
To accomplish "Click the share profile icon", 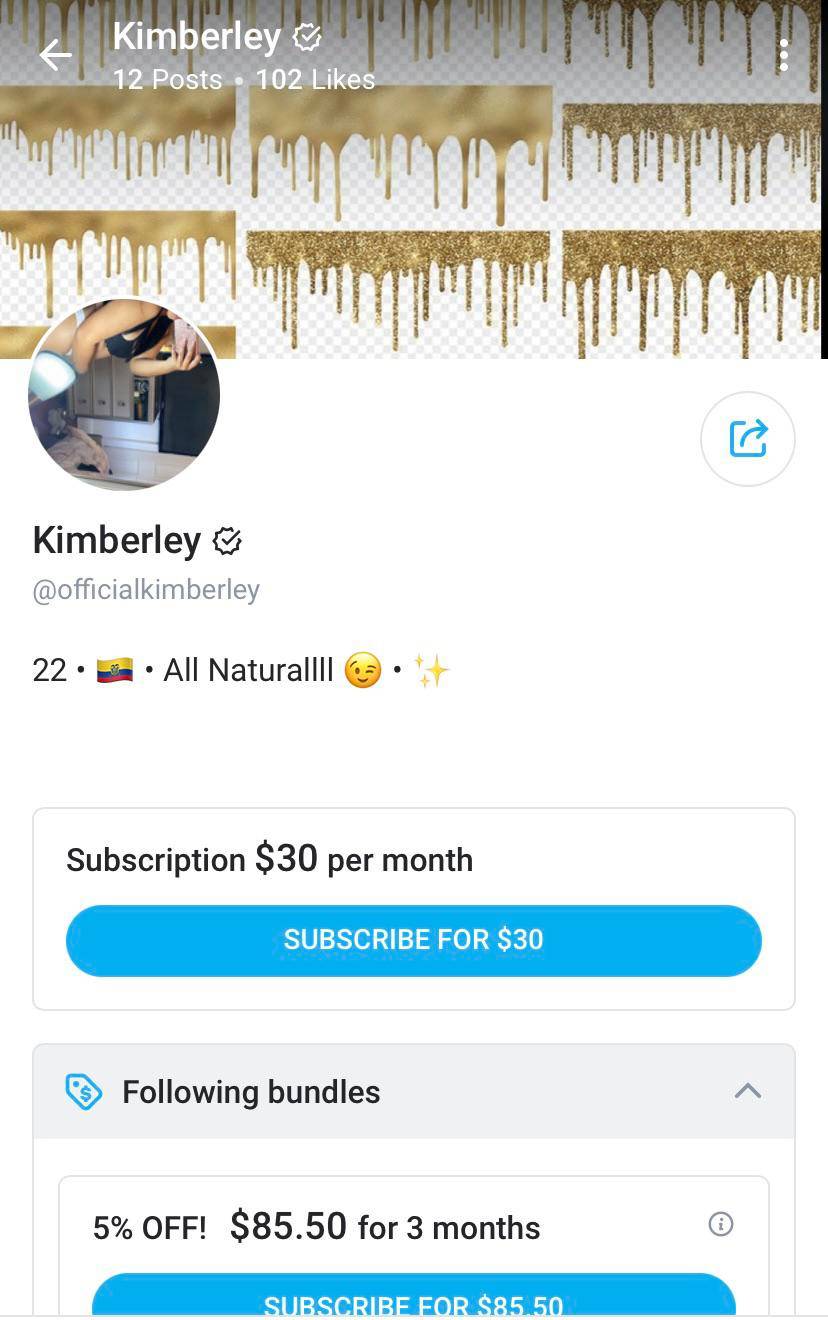I will coord(748,438).
